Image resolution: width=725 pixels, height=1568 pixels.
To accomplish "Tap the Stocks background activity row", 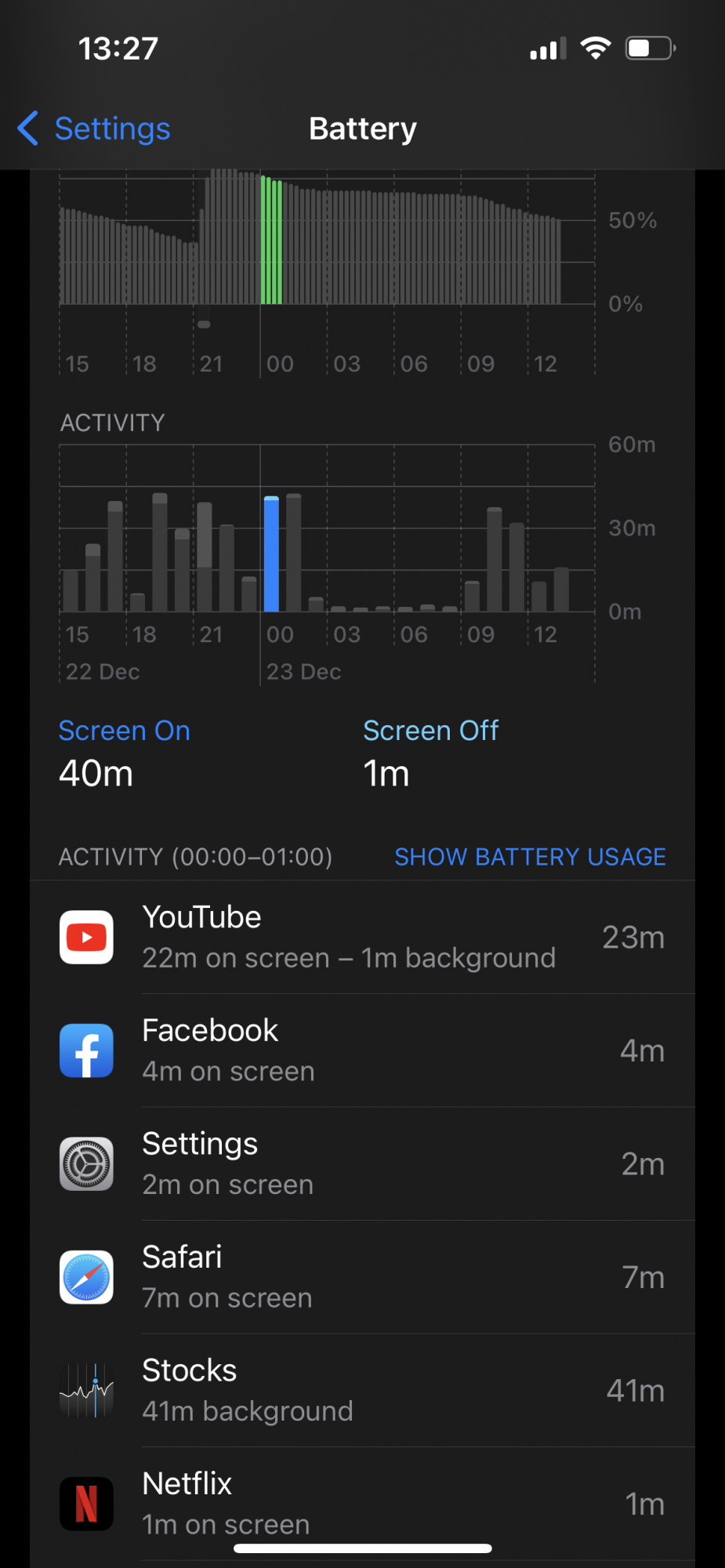I will point(362,1391).
